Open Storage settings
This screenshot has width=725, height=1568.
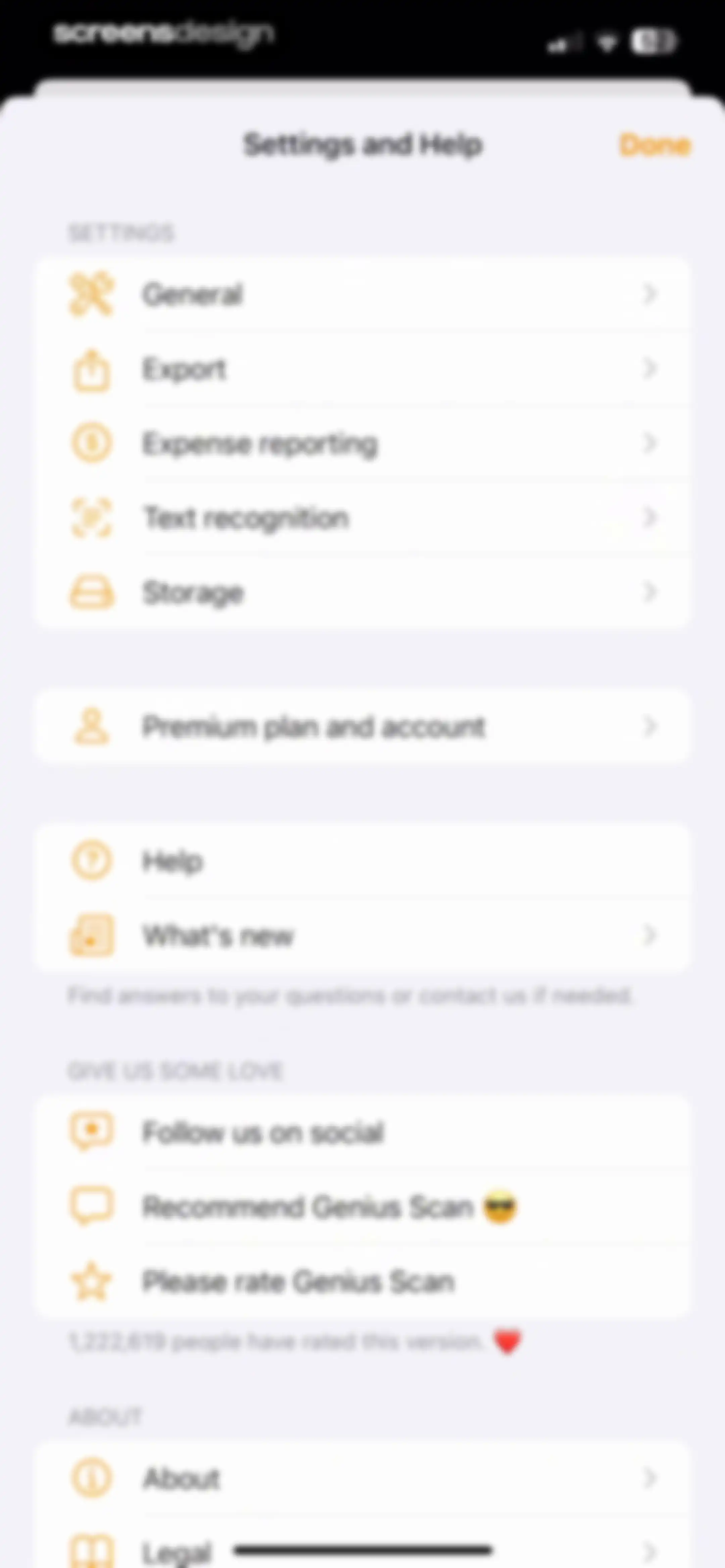362,592
